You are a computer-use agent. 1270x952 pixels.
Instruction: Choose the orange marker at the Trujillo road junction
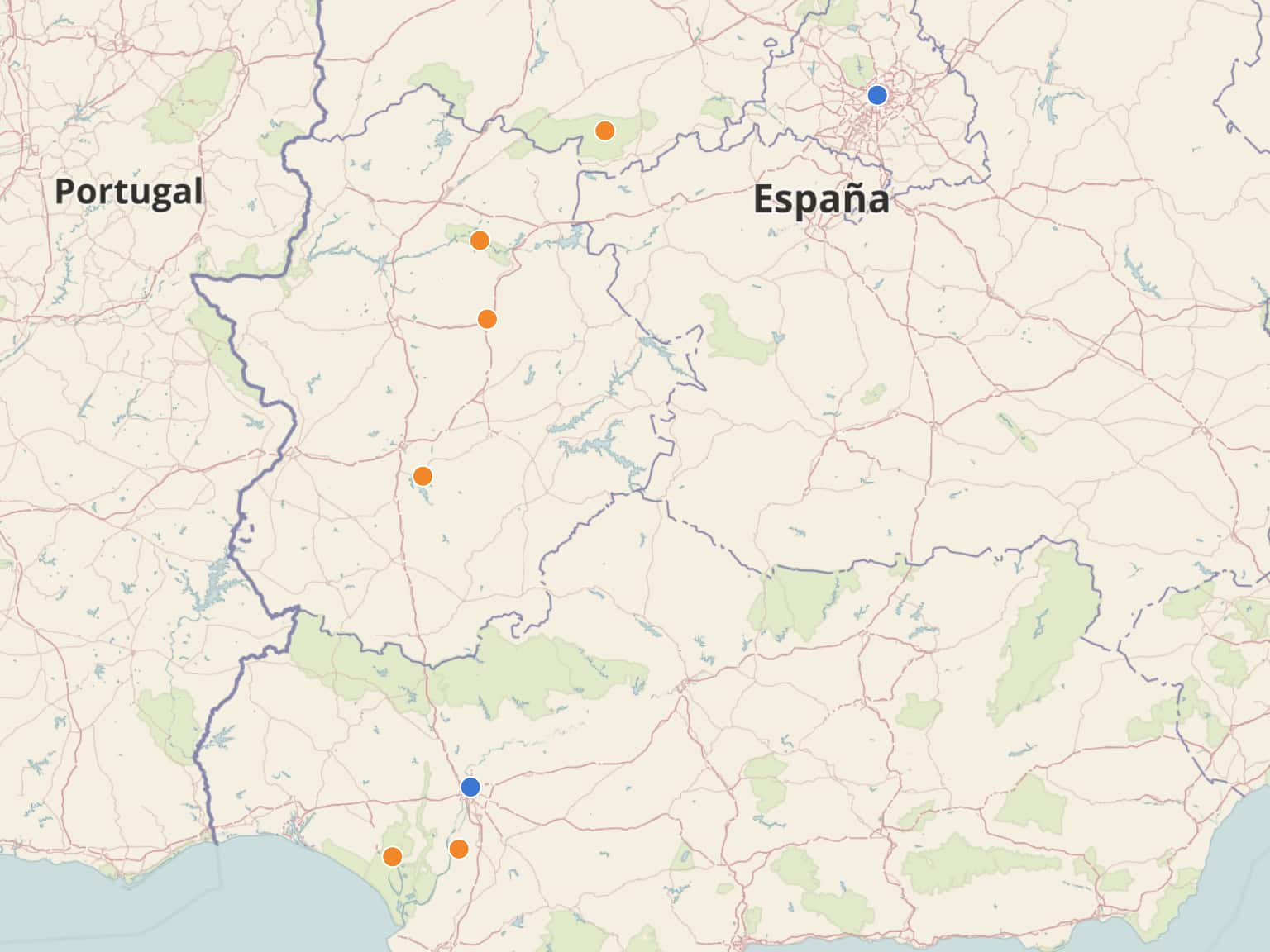487,319
